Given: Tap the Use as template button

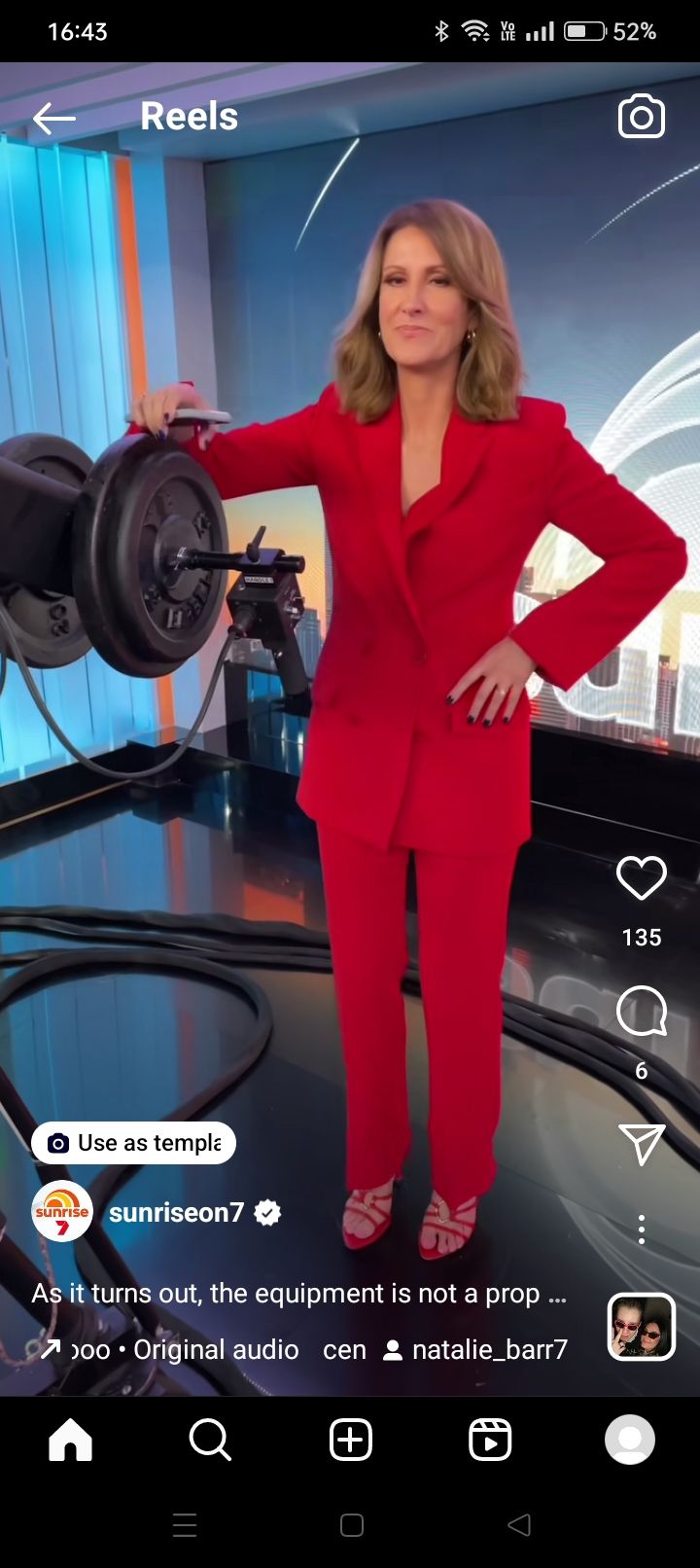Looking at the screenshot, I should 134,1143.
